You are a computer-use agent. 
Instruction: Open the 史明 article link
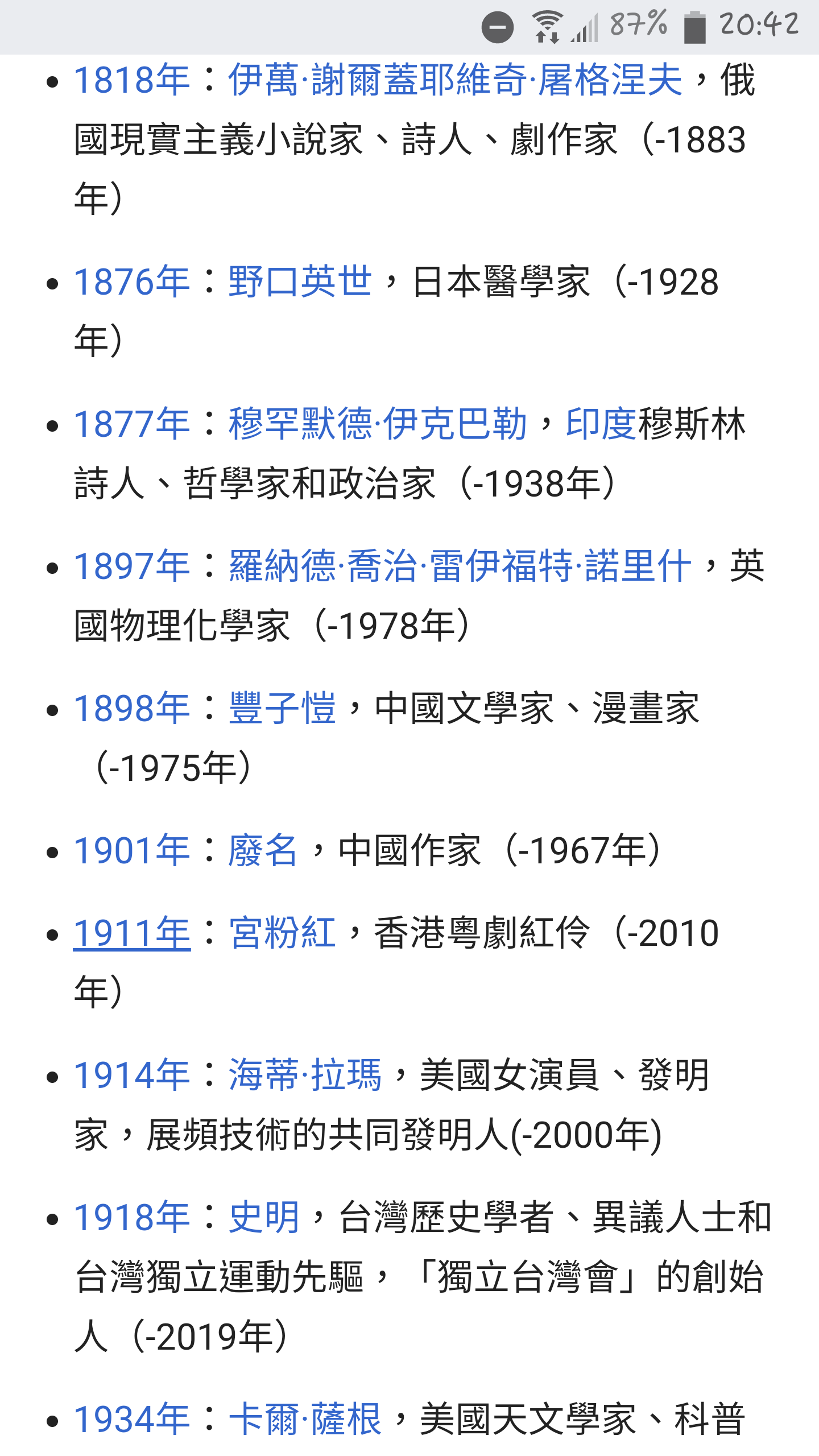pos(264,1217)
